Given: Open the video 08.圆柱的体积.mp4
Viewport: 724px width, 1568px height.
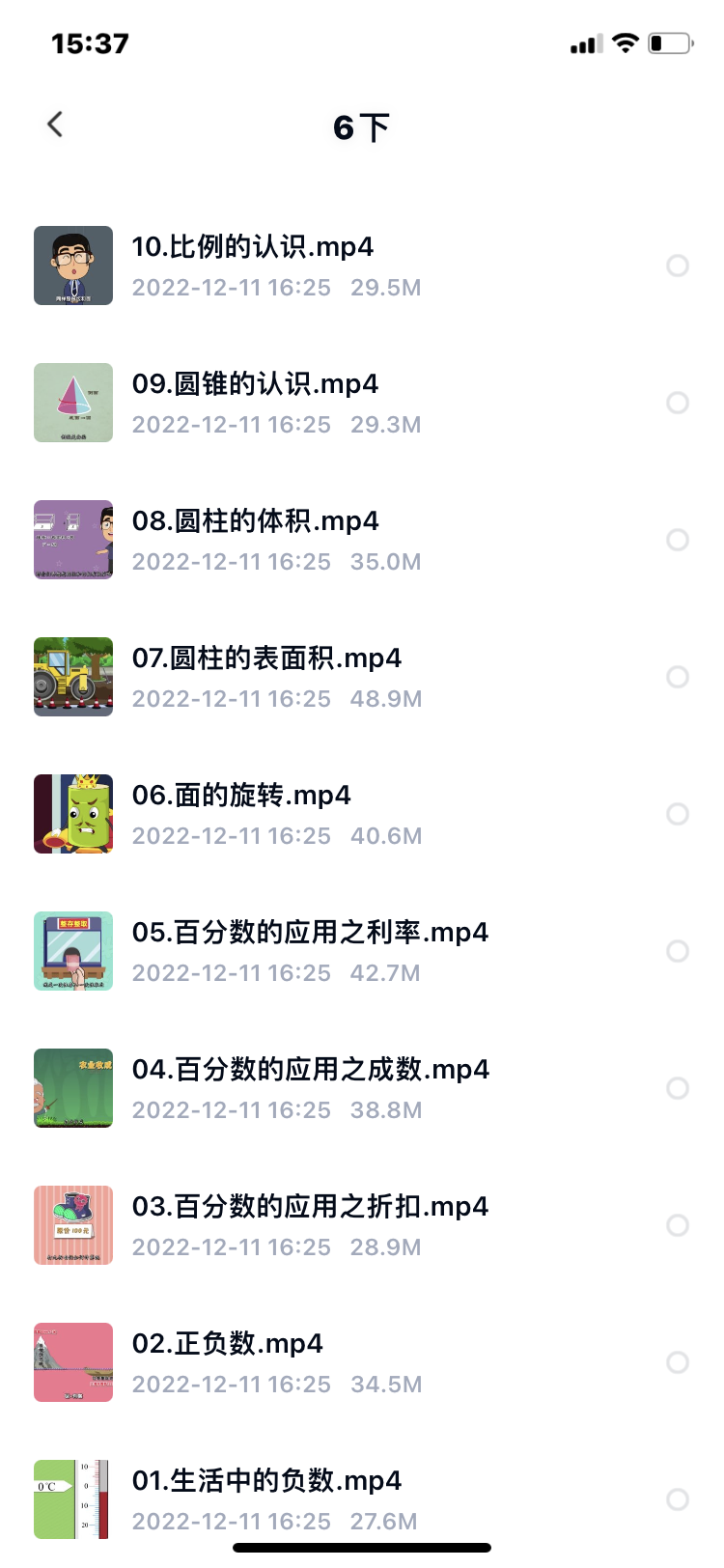Looking at the screenshot, I should click(x=255, y=521).
